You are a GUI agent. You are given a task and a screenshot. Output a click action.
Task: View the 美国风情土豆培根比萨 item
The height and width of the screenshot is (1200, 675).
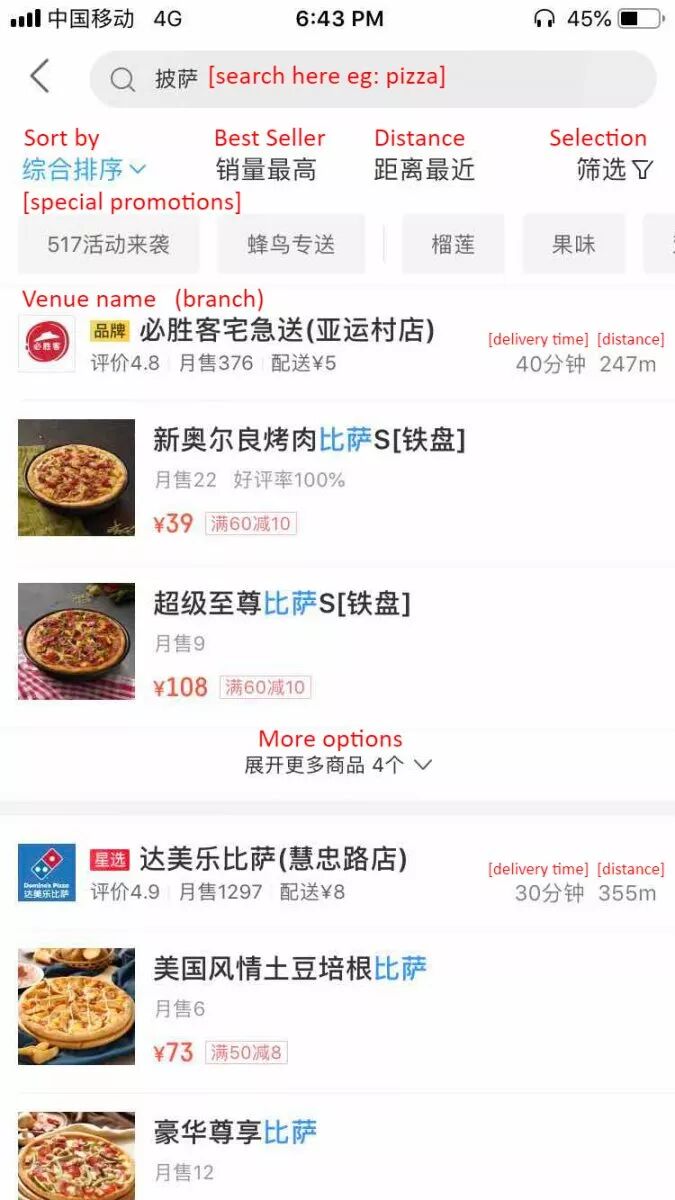coord(290,968)
